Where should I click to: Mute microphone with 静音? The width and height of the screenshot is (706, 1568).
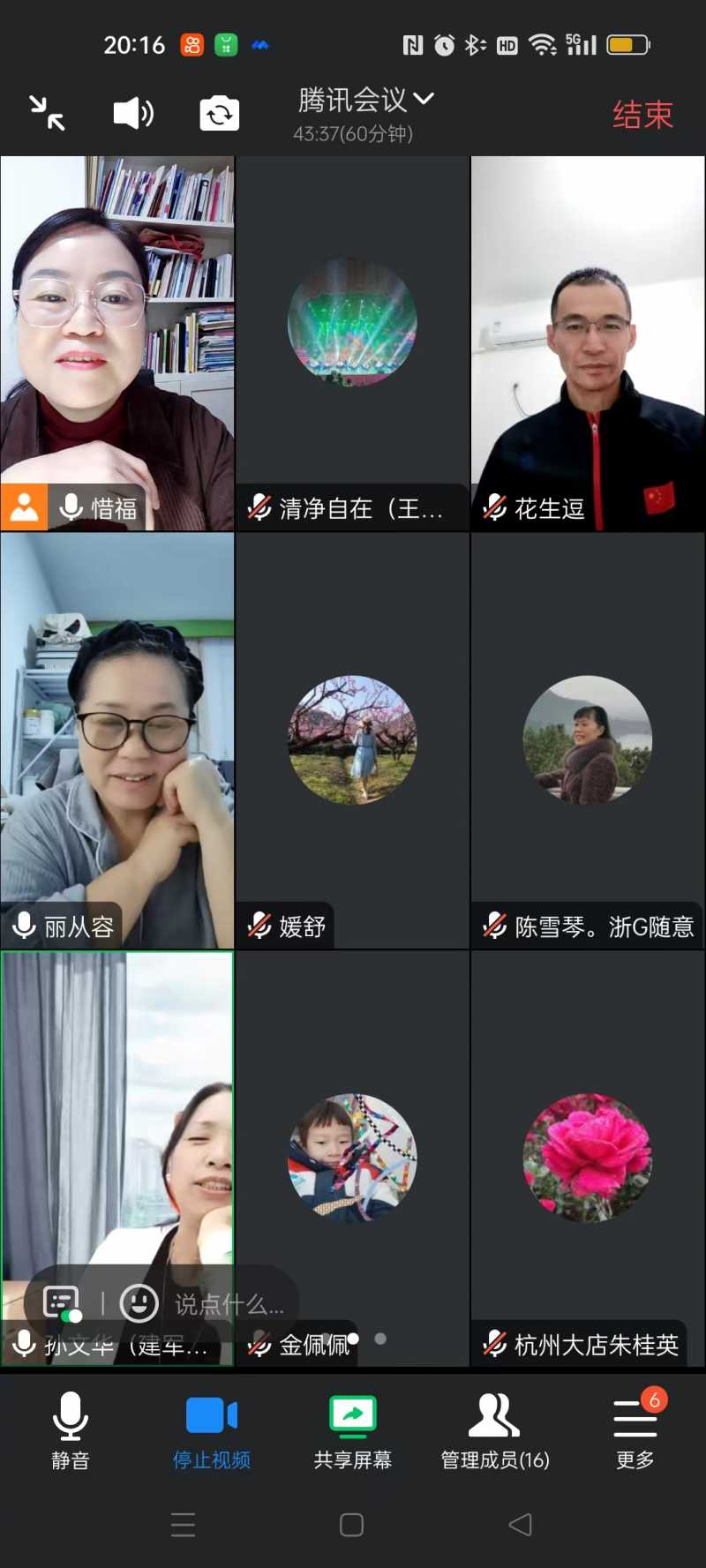(x=71, y=1430)
